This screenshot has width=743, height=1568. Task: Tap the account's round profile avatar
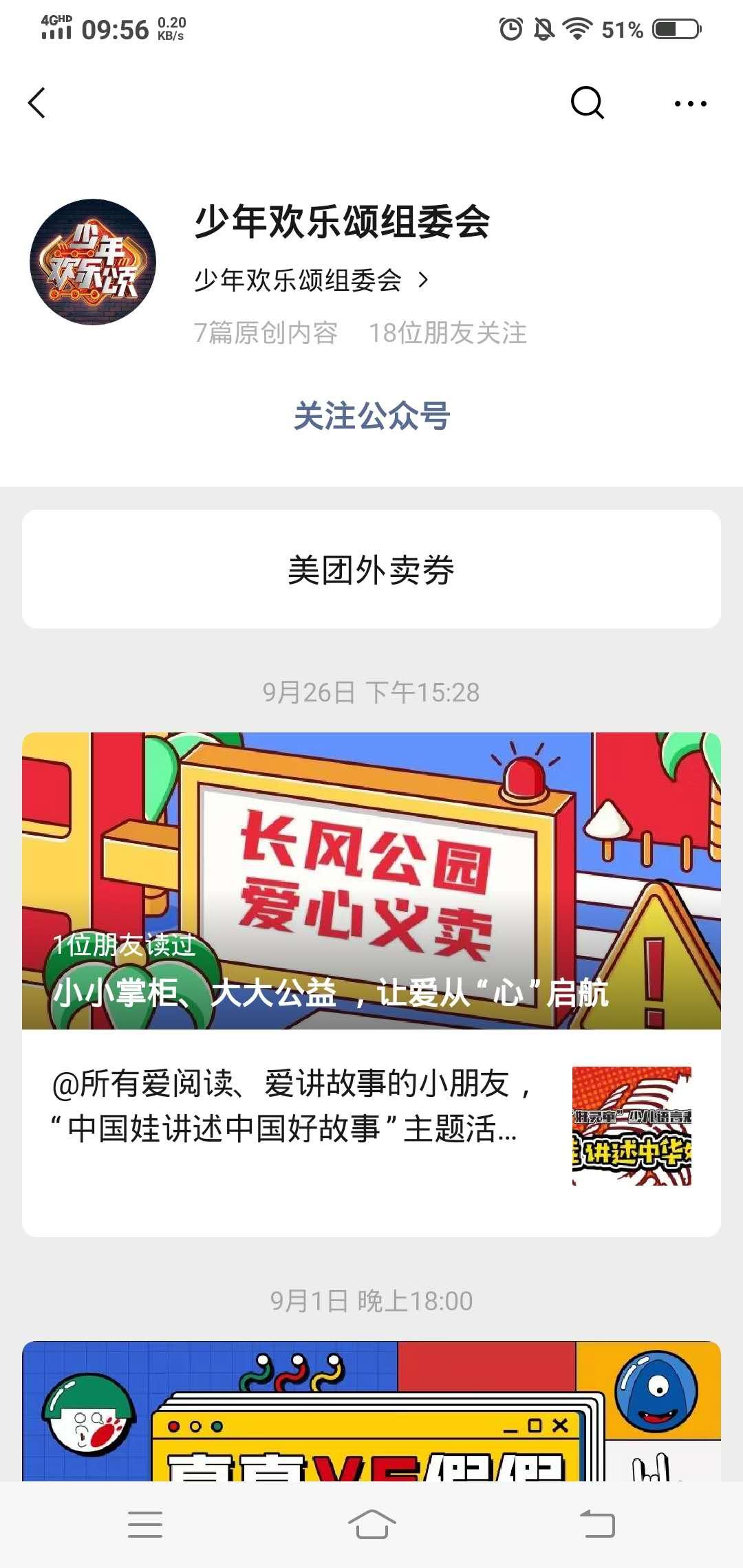(93, 262)
